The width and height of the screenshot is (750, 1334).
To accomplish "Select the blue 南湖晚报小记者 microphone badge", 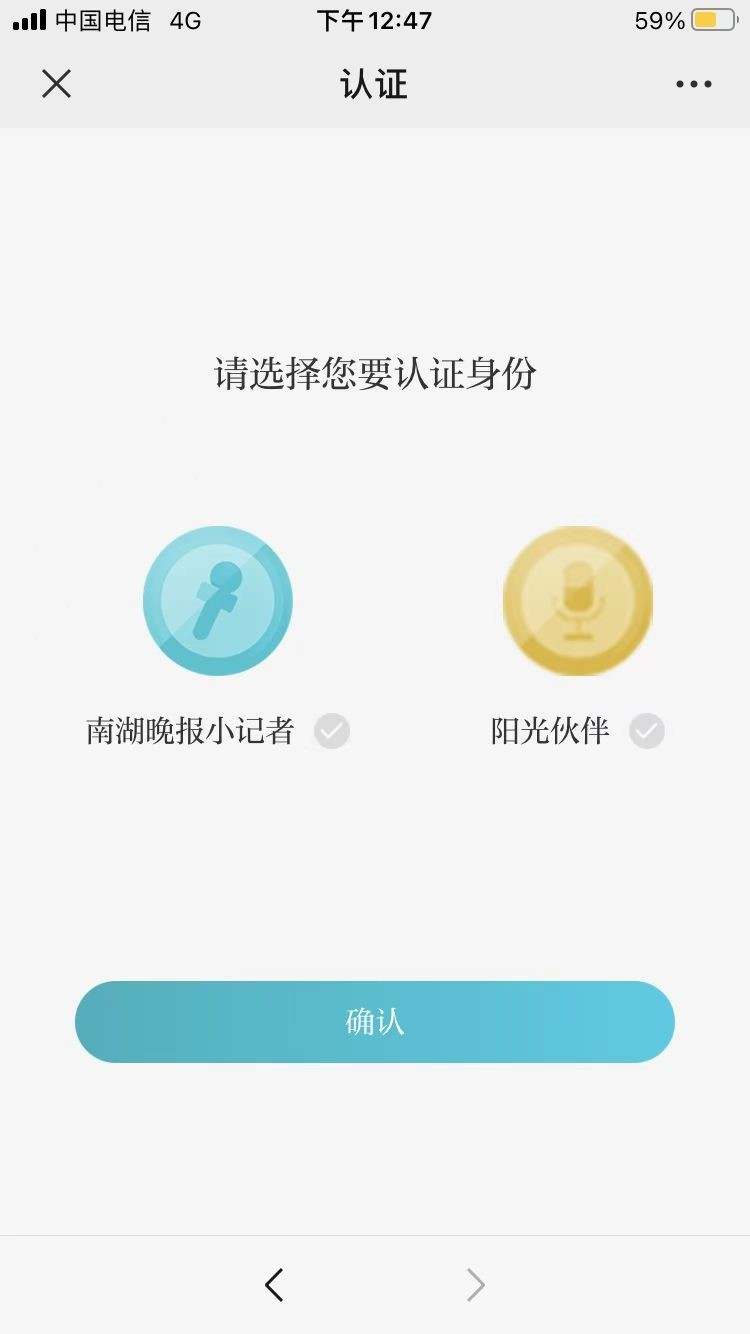I will (218, 601).
